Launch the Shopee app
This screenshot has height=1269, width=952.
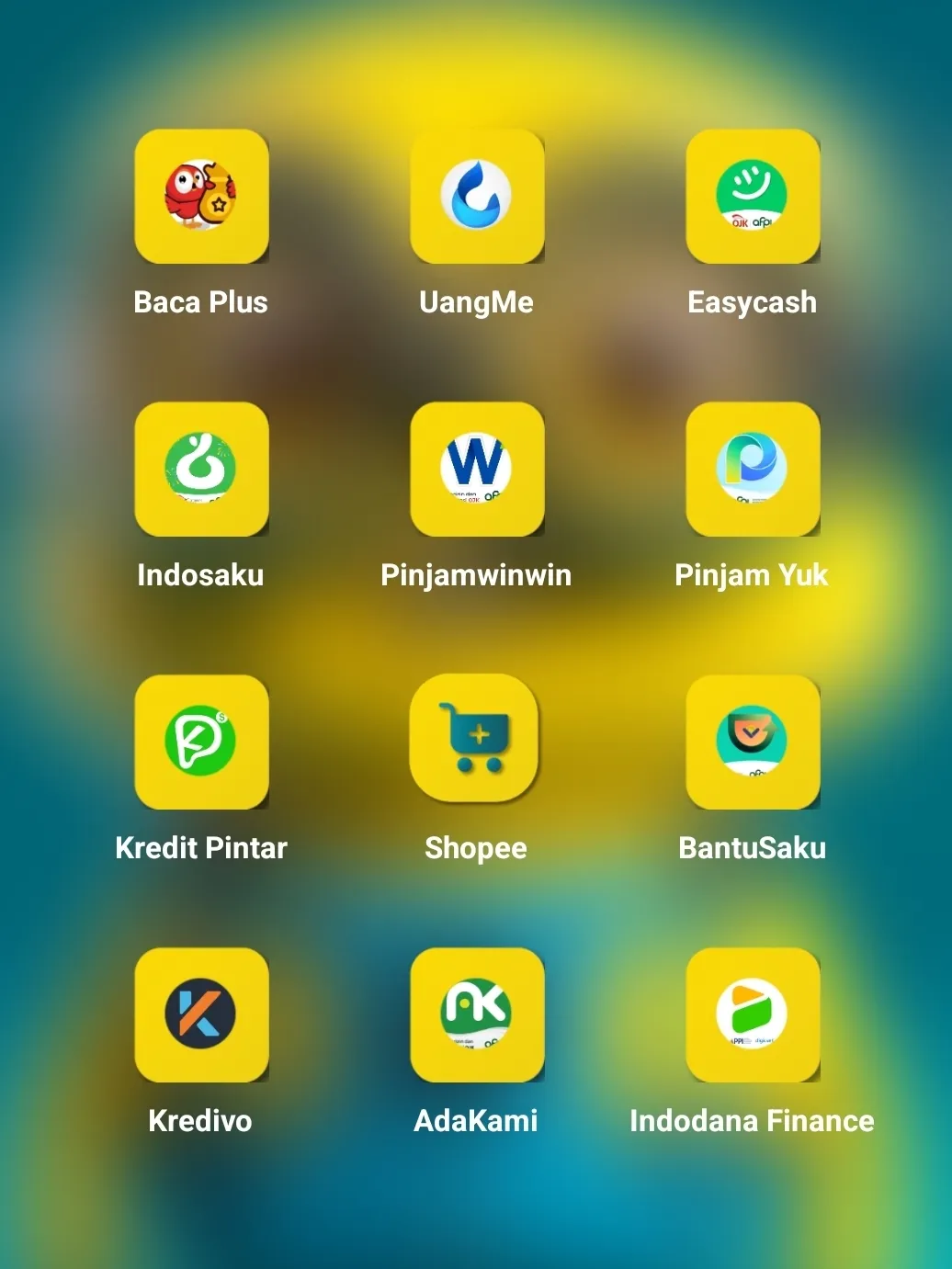coord(475,739)
